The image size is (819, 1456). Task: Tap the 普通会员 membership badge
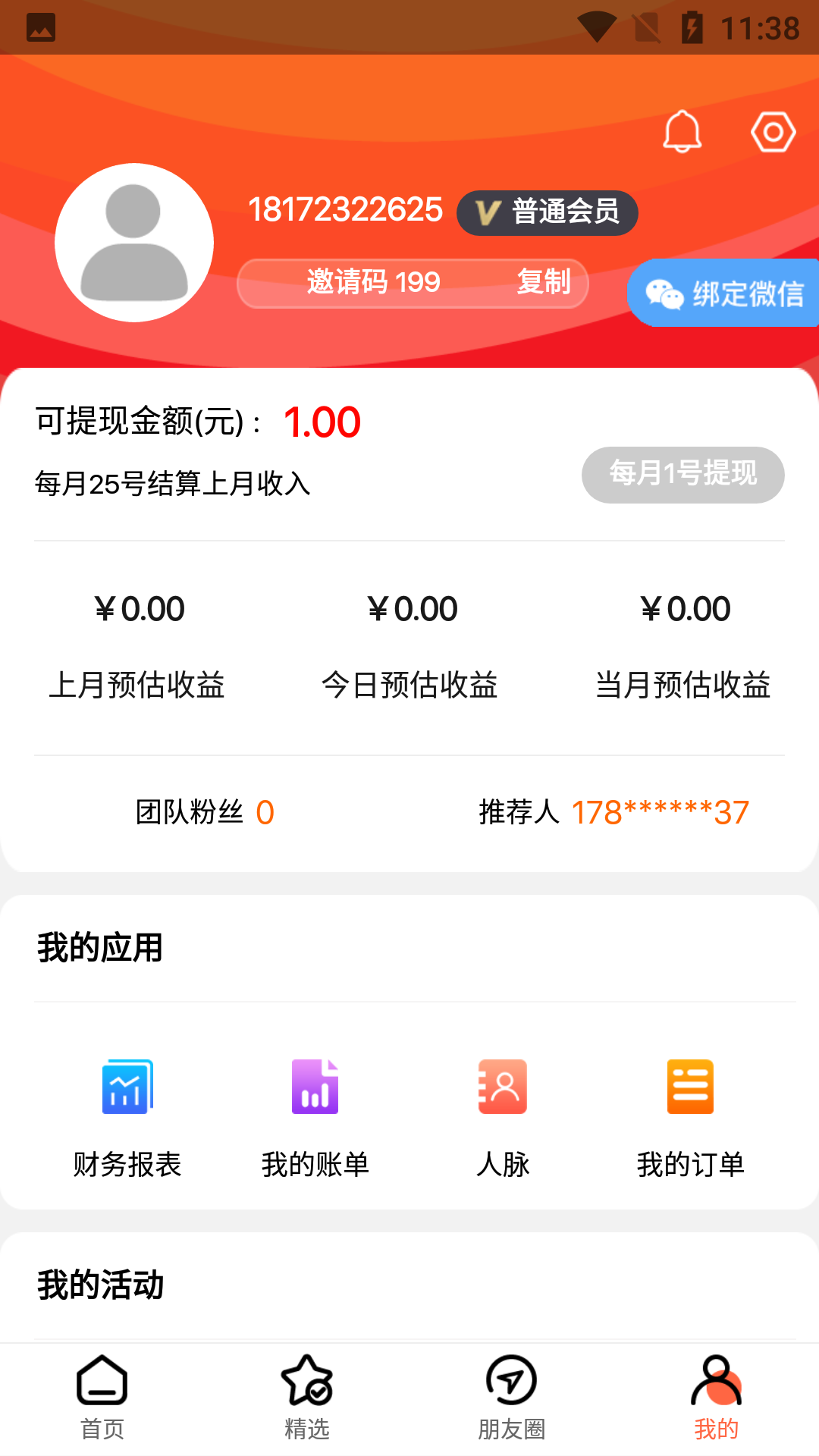click(x=548, y=213)
